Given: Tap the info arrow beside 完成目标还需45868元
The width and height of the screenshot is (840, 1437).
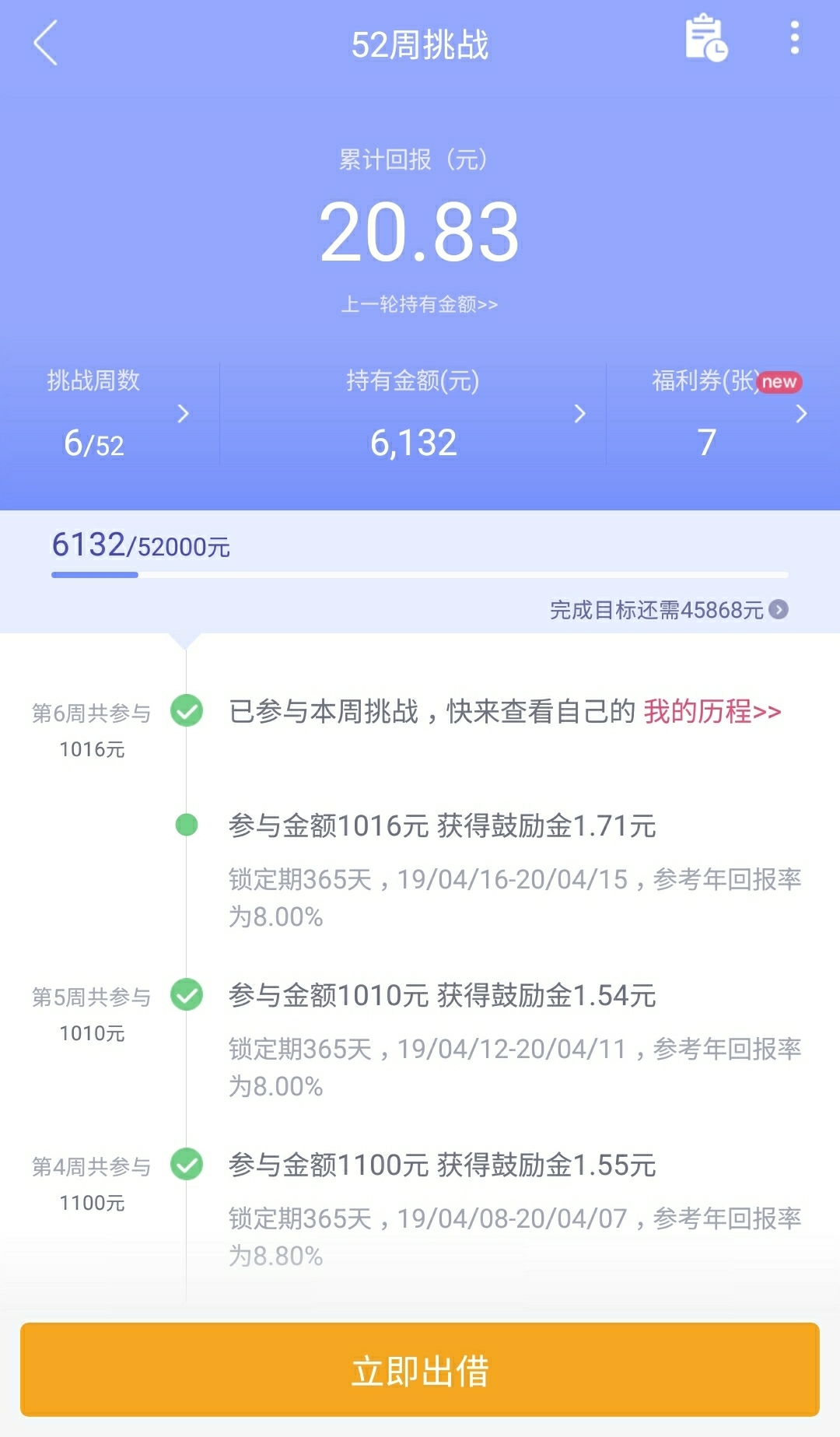Looking at the screenshot, I should point(779,609).
